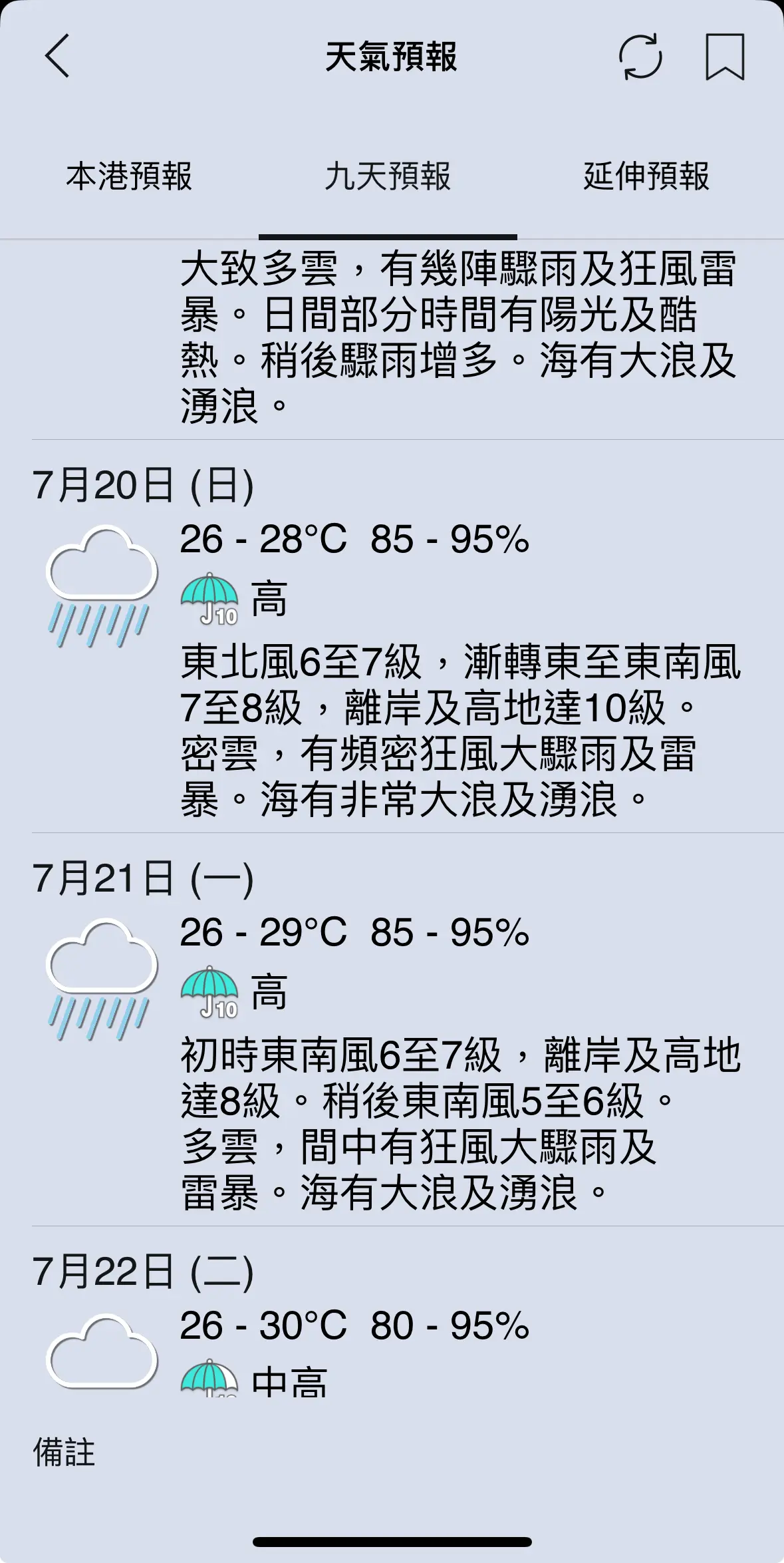Expand the 備註 notes section
The height and width of the screenshot is (1563, 784).
coord(65,1452)
